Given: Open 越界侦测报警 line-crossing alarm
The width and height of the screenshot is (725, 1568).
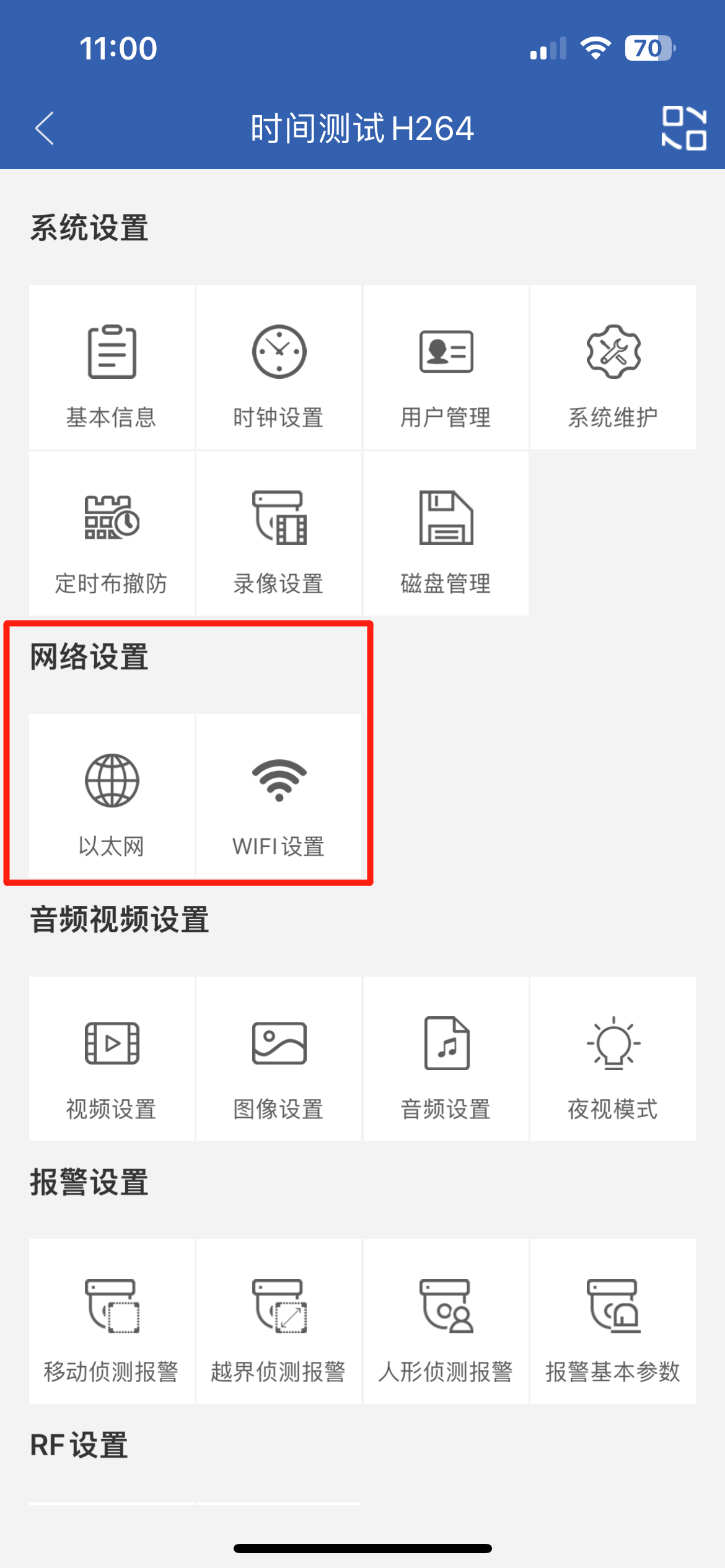Looking at the screenshot, I should [x=279, y=1322].
